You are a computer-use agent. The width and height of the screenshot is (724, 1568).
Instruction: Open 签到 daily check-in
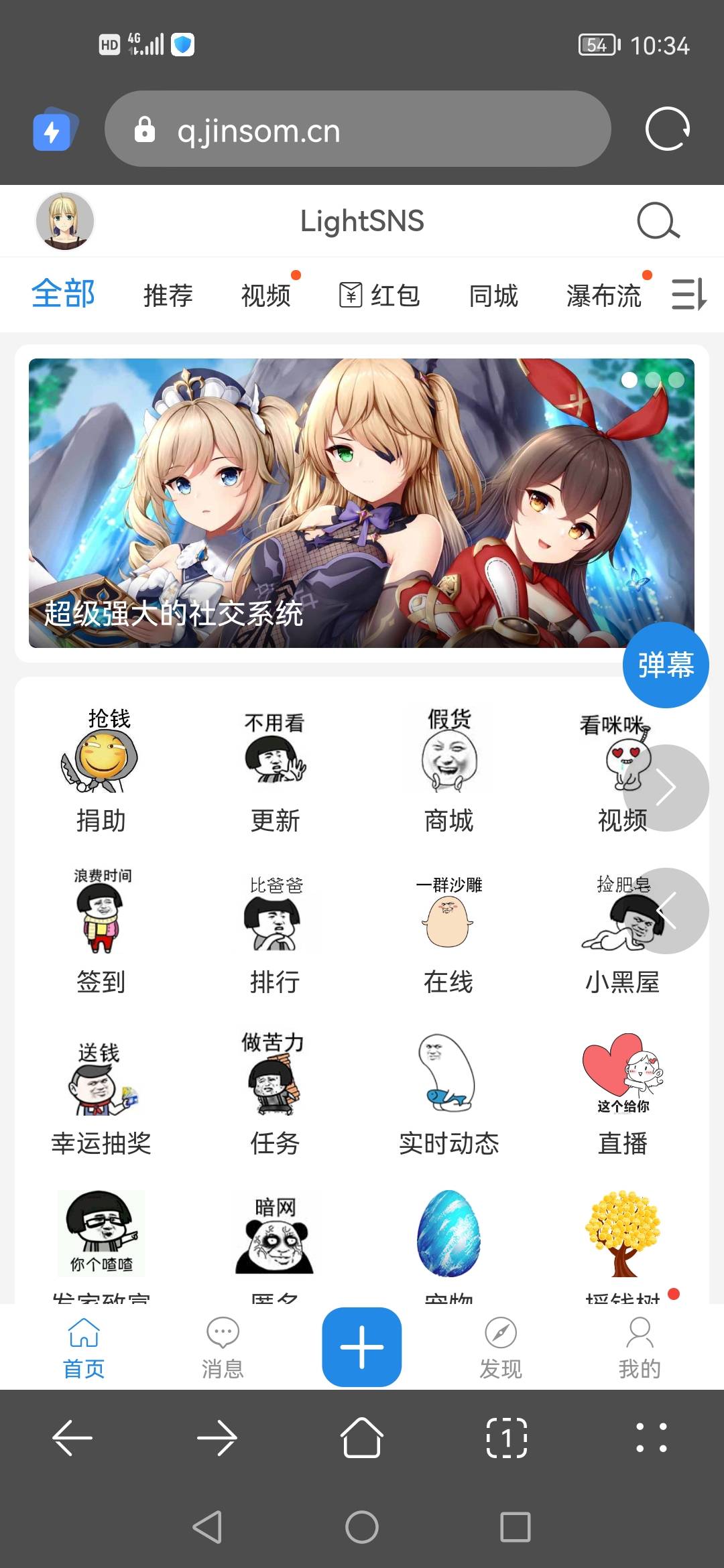pos(101,931)
